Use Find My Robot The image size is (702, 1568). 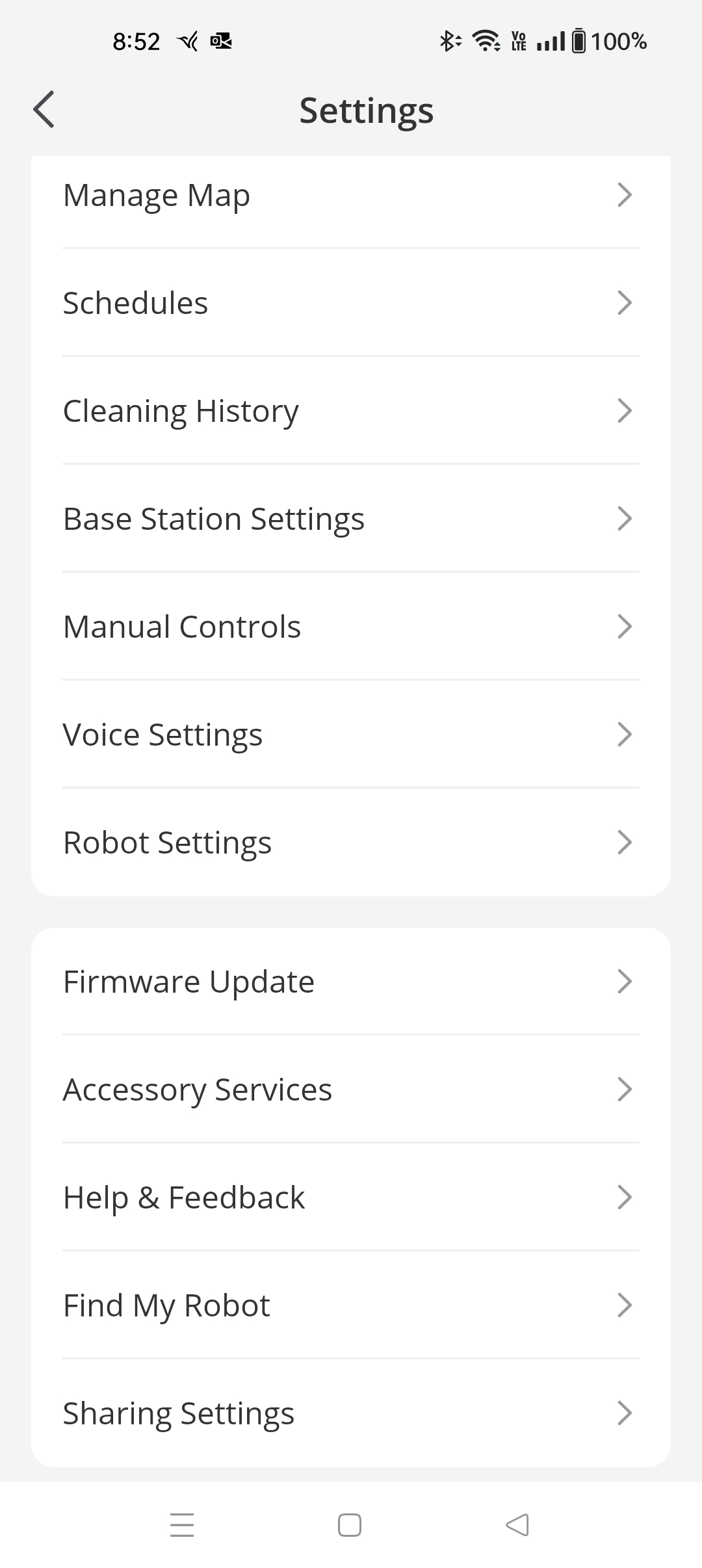pos(166,1305)
